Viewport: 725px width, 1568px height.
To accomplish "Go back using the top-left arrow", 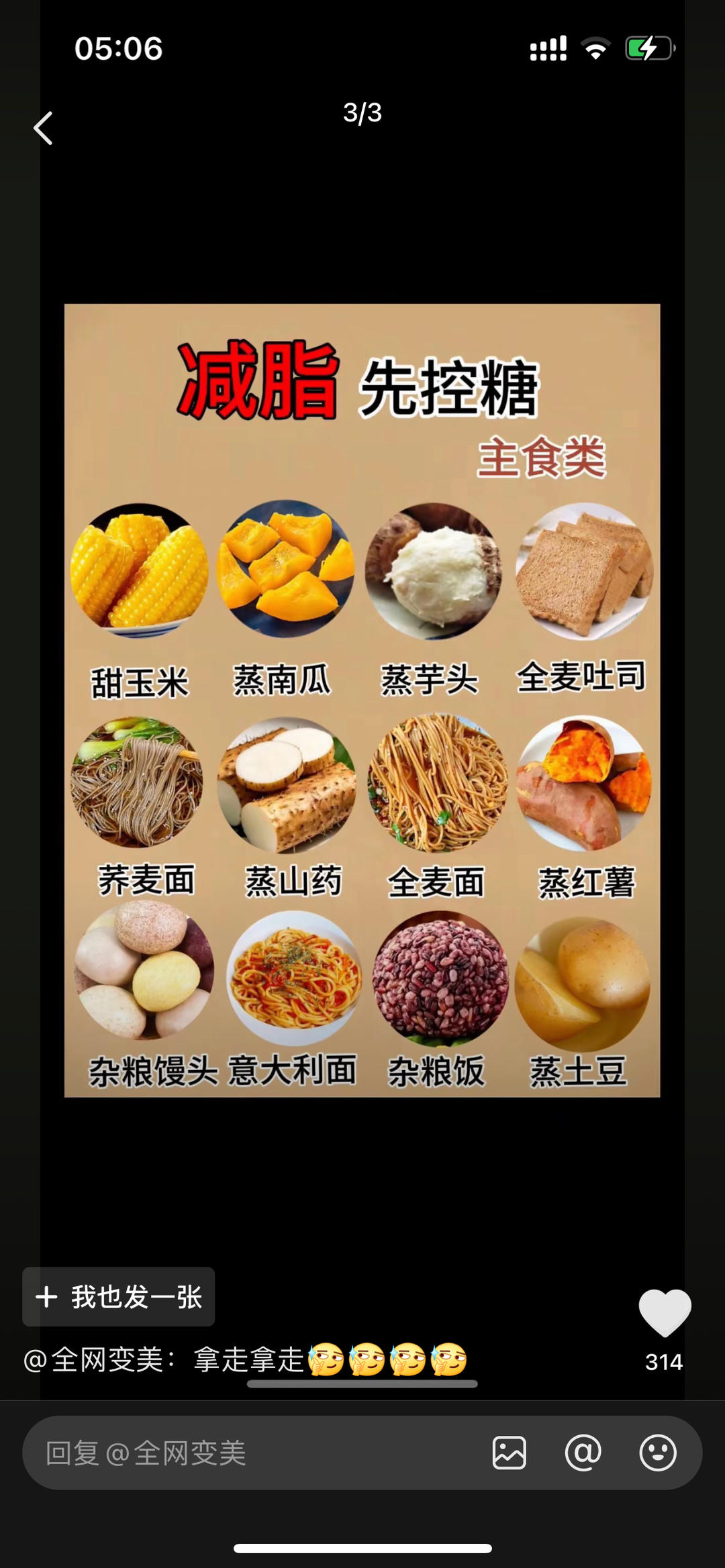I will pyautogui.click(x=44, y=128).
